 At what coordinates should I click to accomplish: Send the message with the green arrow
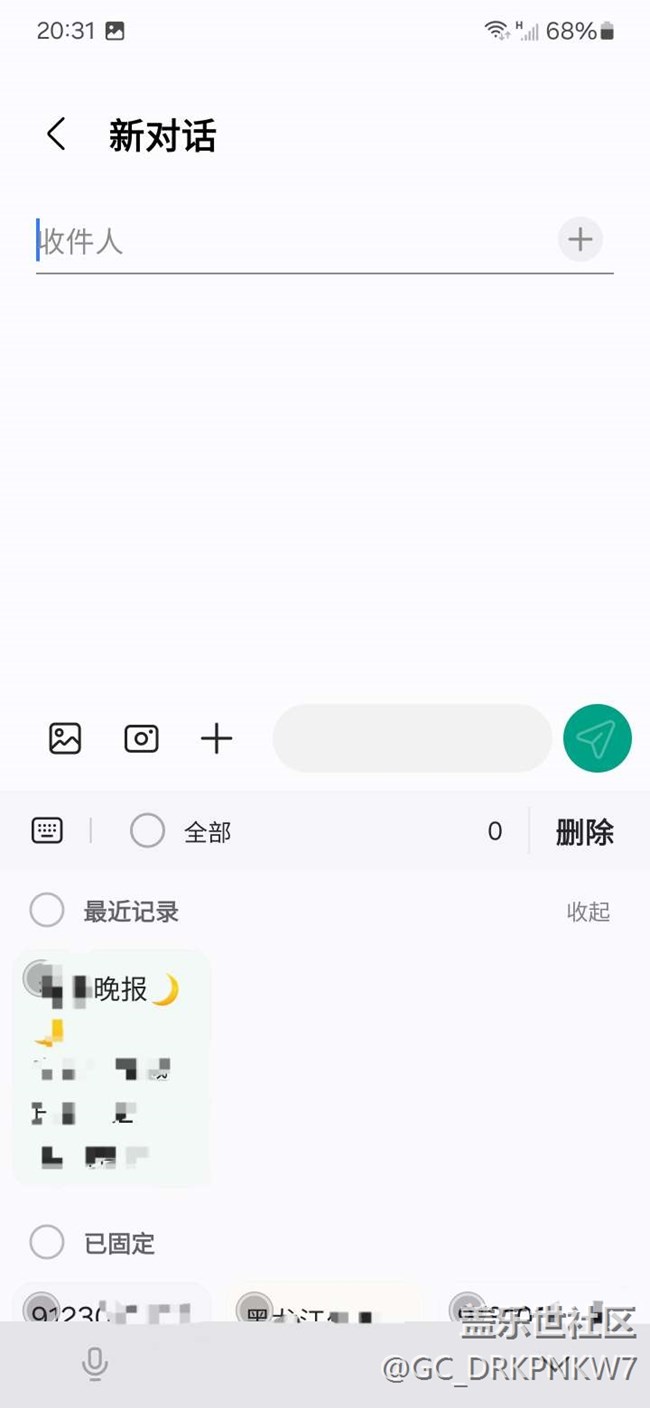597,739
